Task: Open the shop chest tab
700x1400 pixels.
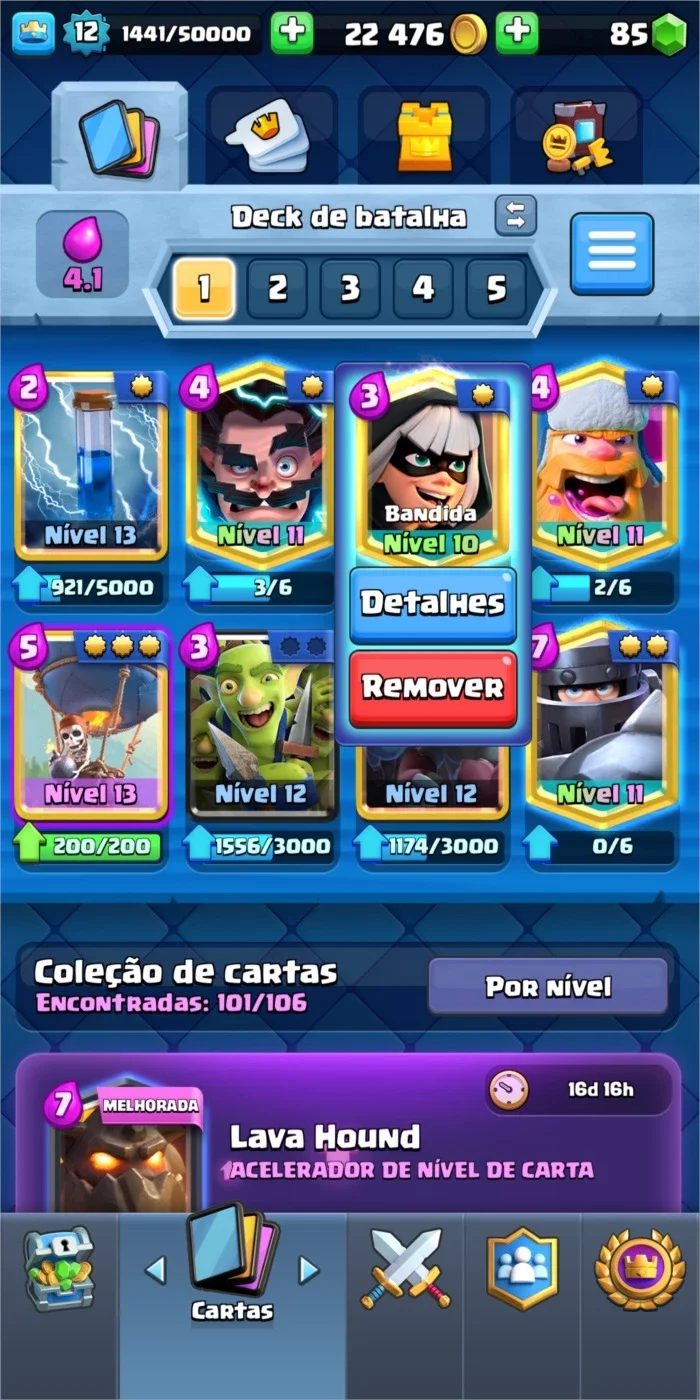Action: 59,1268
